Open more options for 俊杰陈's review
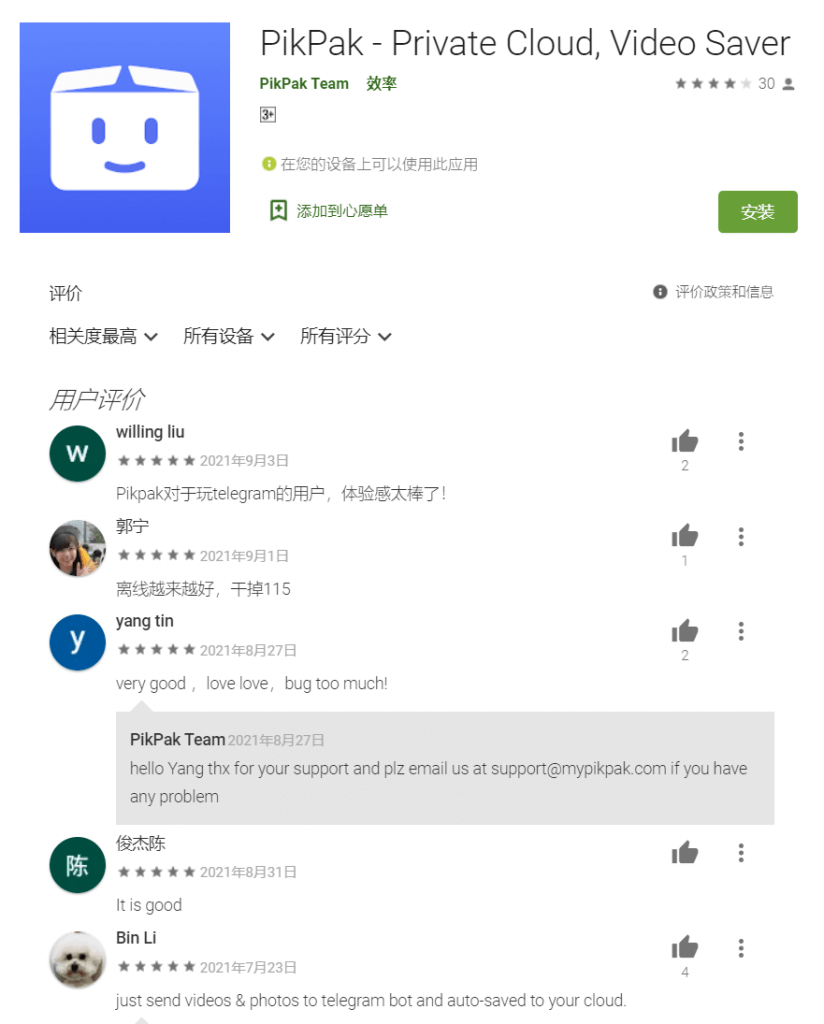The height and width of the screenshot is (1024, 824). [741, 853]
